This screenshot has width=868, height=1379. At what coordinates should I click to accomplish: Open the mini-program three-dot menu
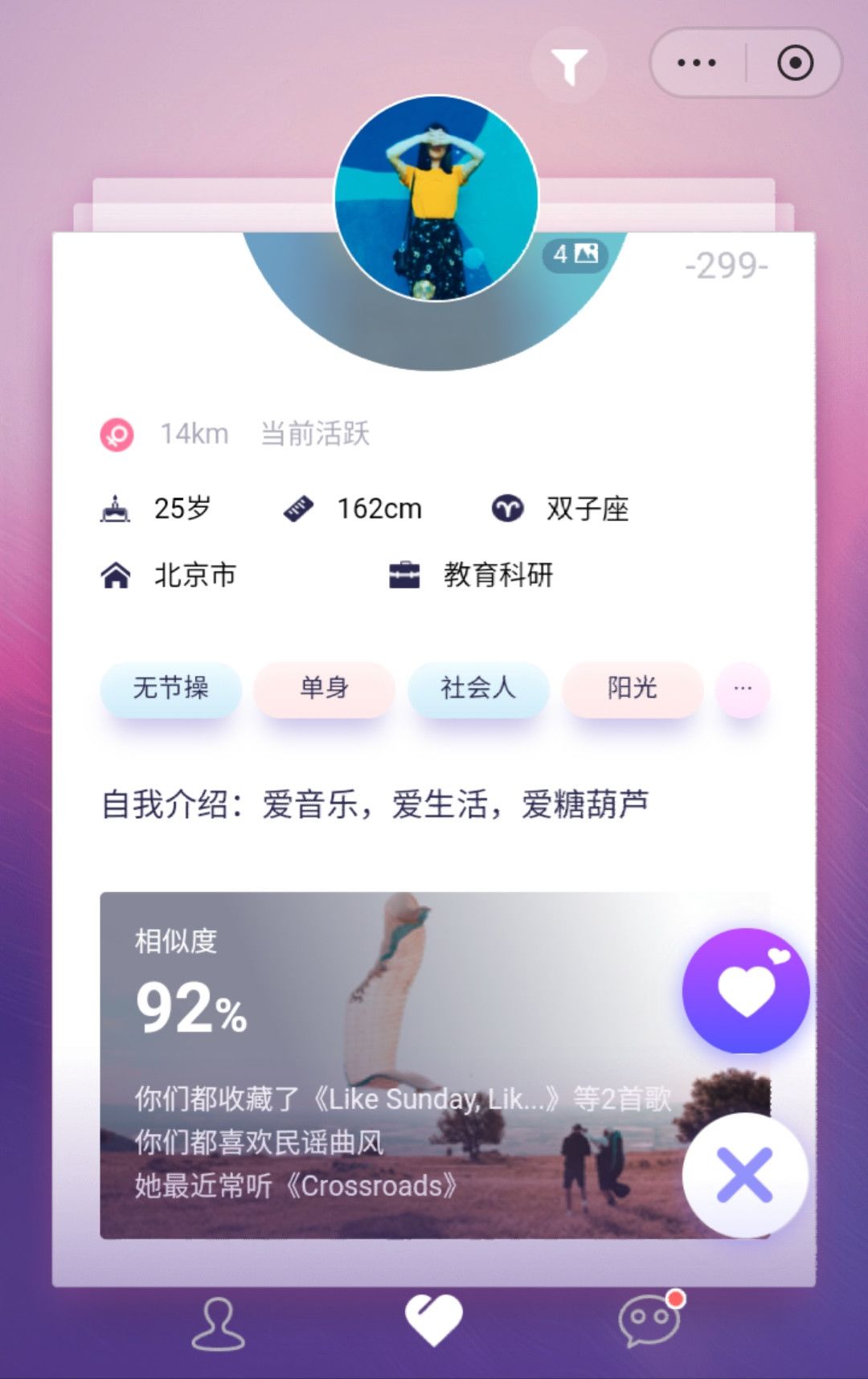pyautogui.click(x=696, y=63)
